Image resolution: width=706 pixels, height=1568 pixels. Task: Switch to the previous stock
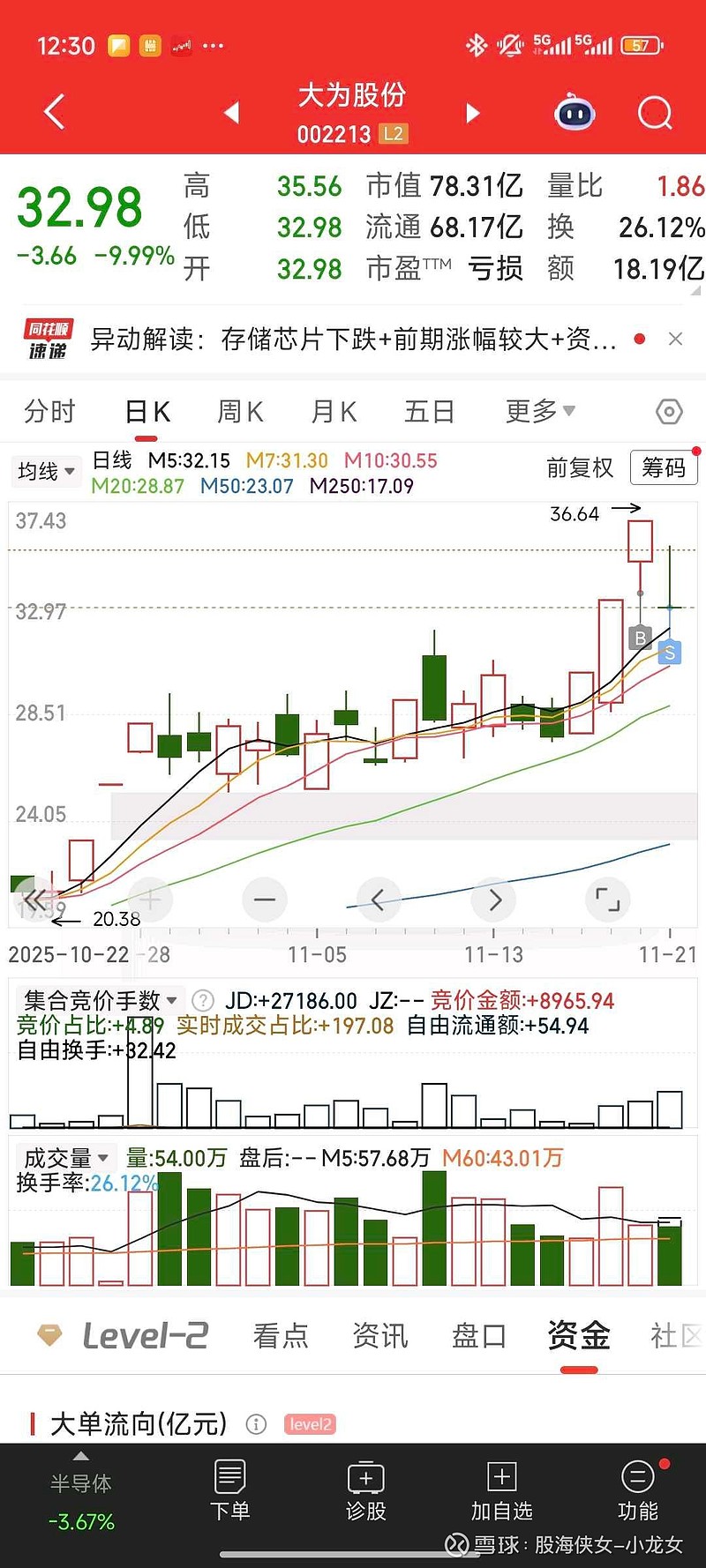point(232,113)
